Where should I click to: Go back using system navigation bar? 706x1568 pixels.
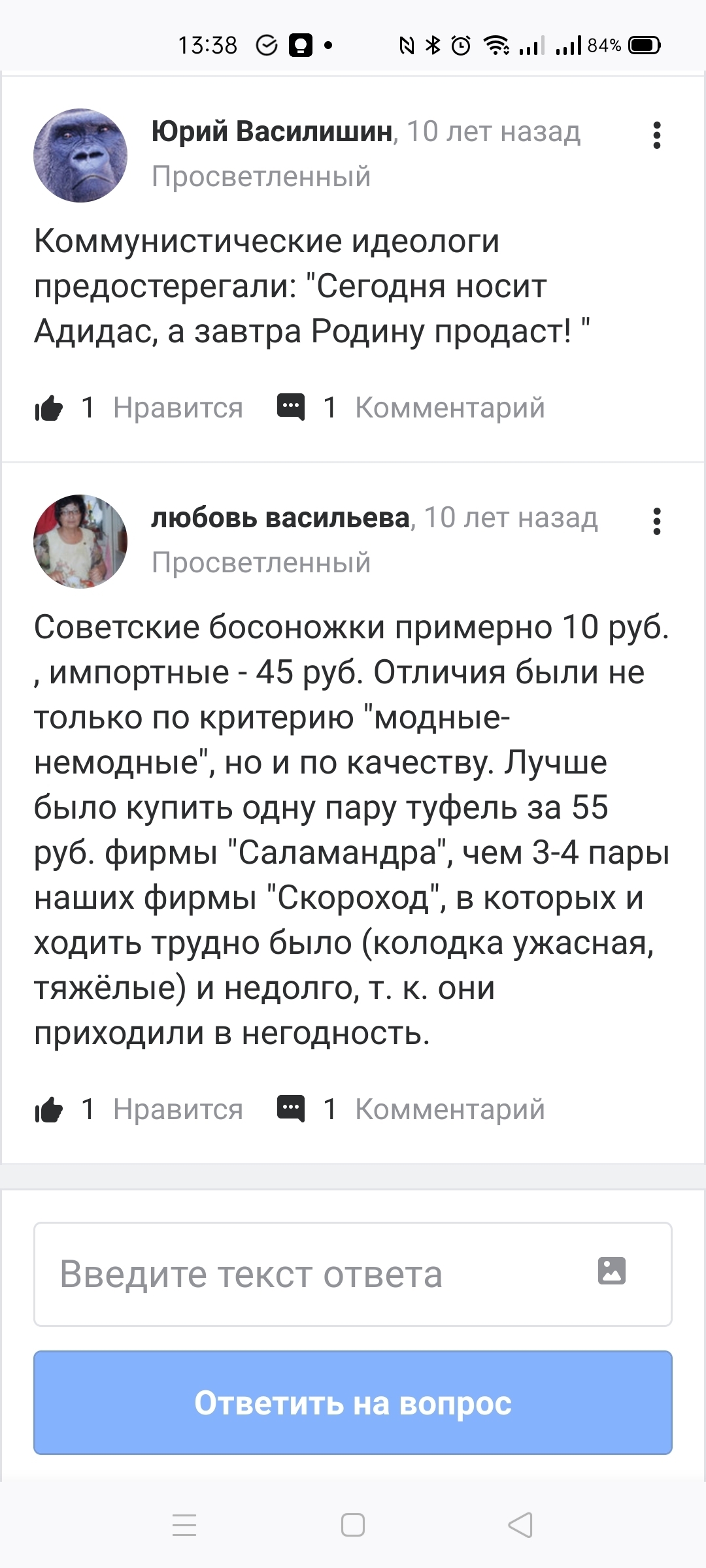click(520, 1525)
